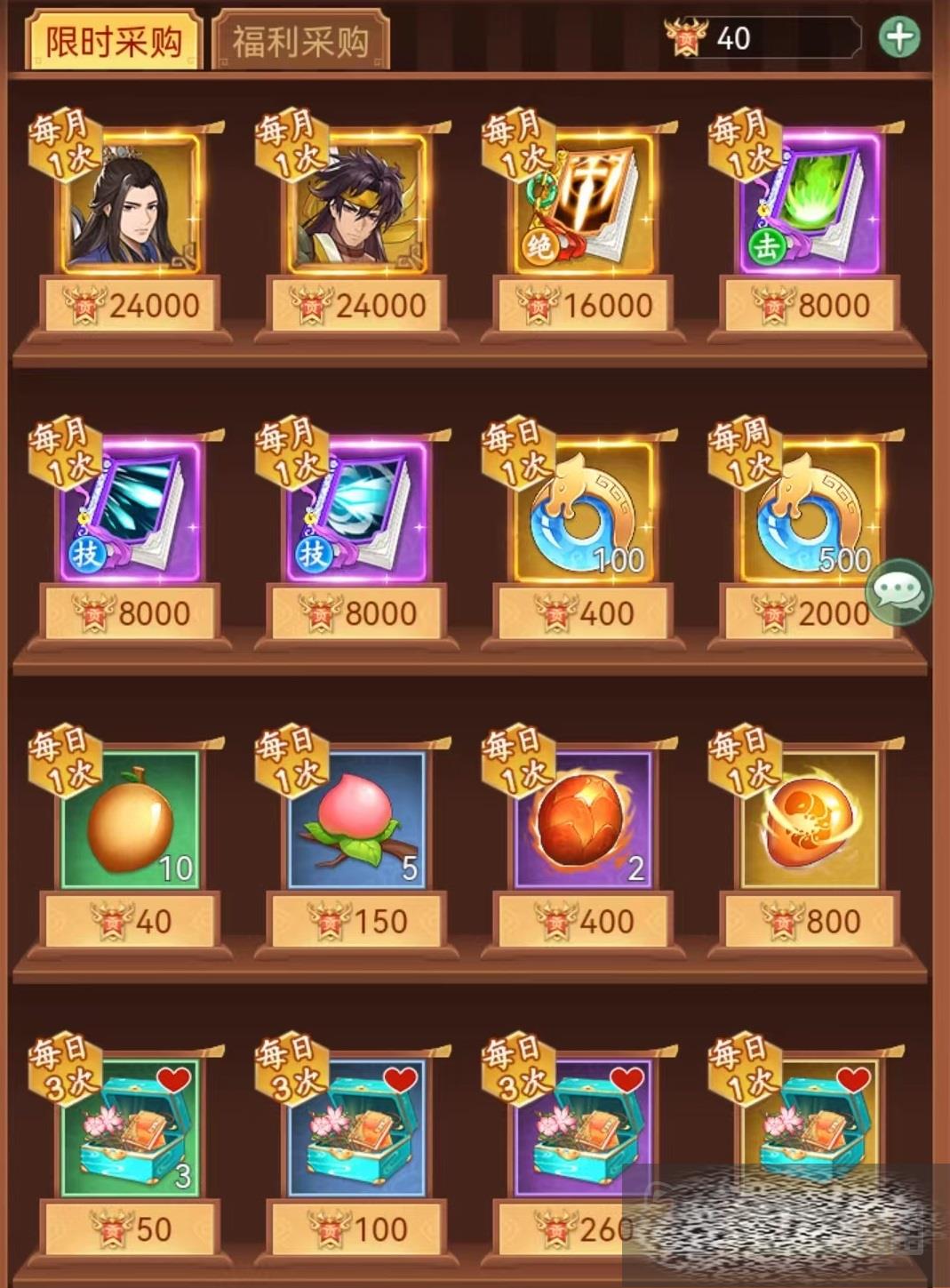950x1288 pixels.
Task: Select the 限时采购 tab
Action: tap(114, 41)
